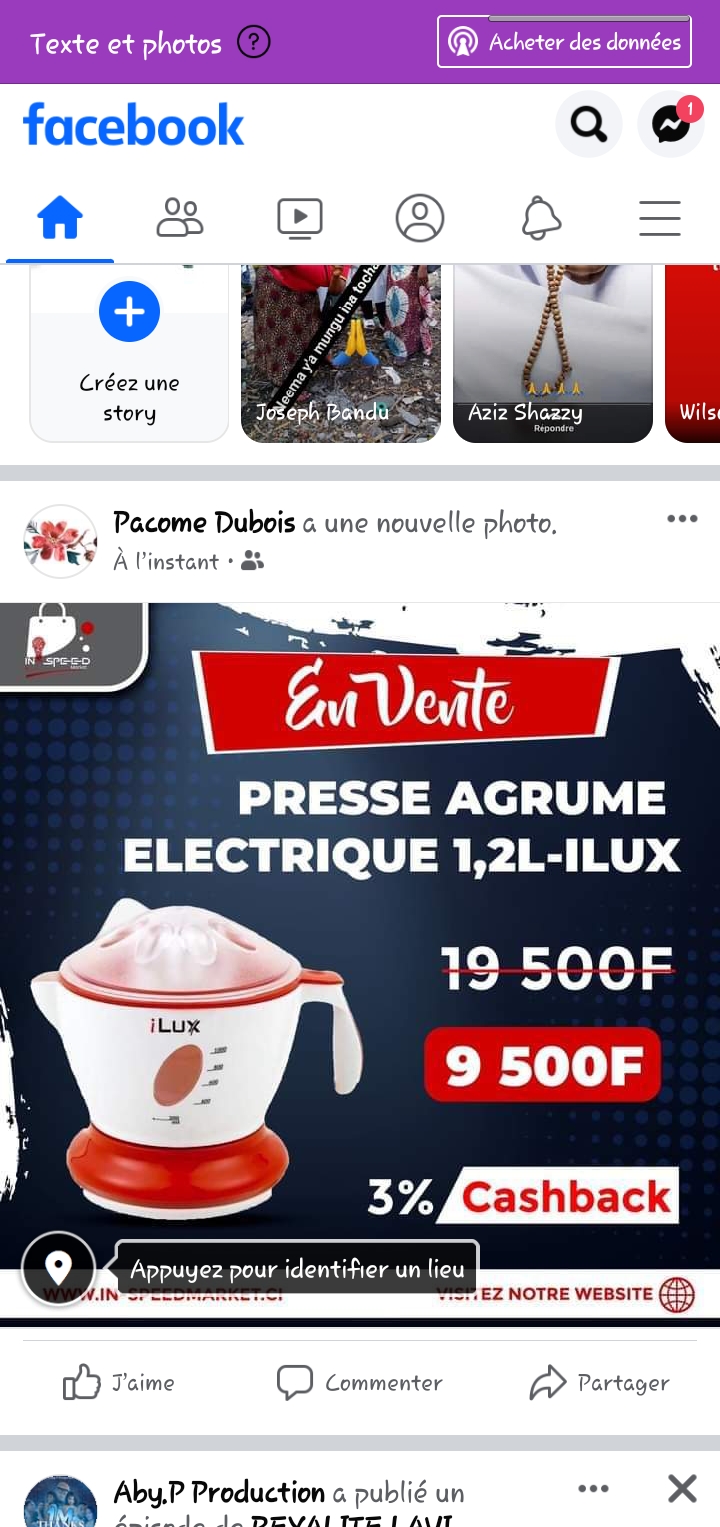
Task: Tap the location pin to identify a place
Action: tap(59, 1269)
